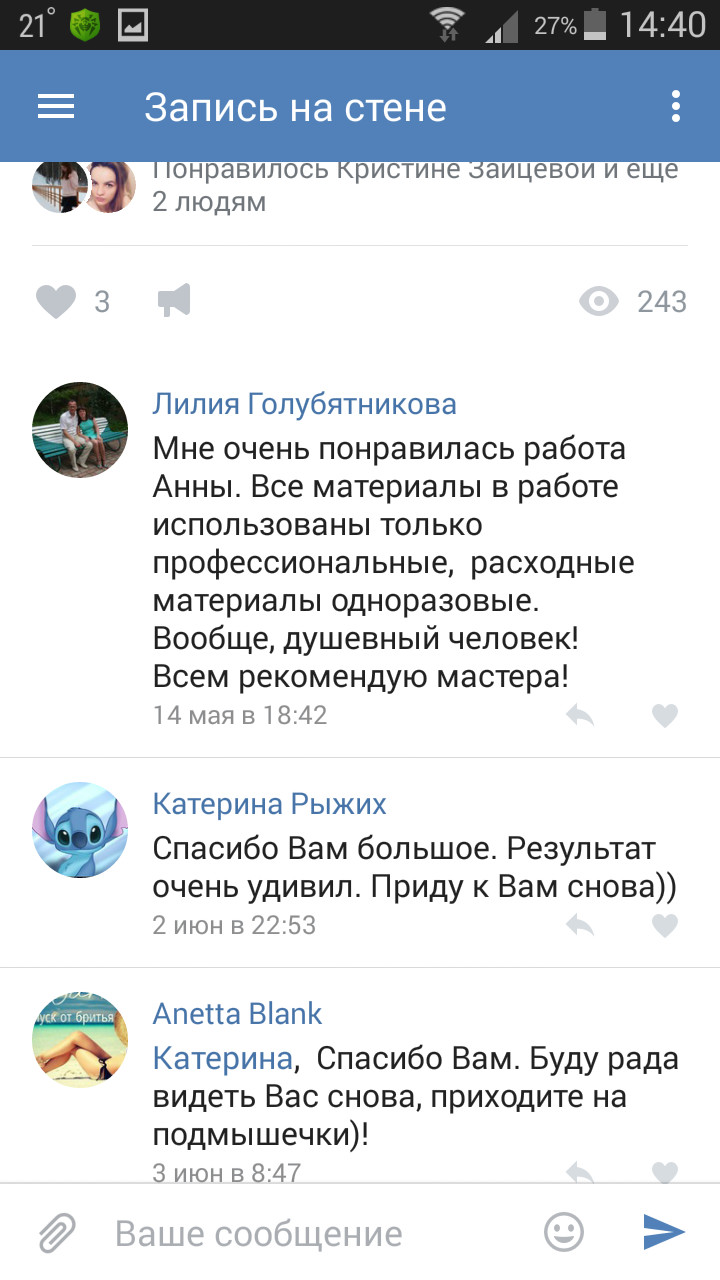The height and width of the screenshot is (1280, 720).
Task: Repost using the megaphone share icon
Action: (x=174, y=300)
